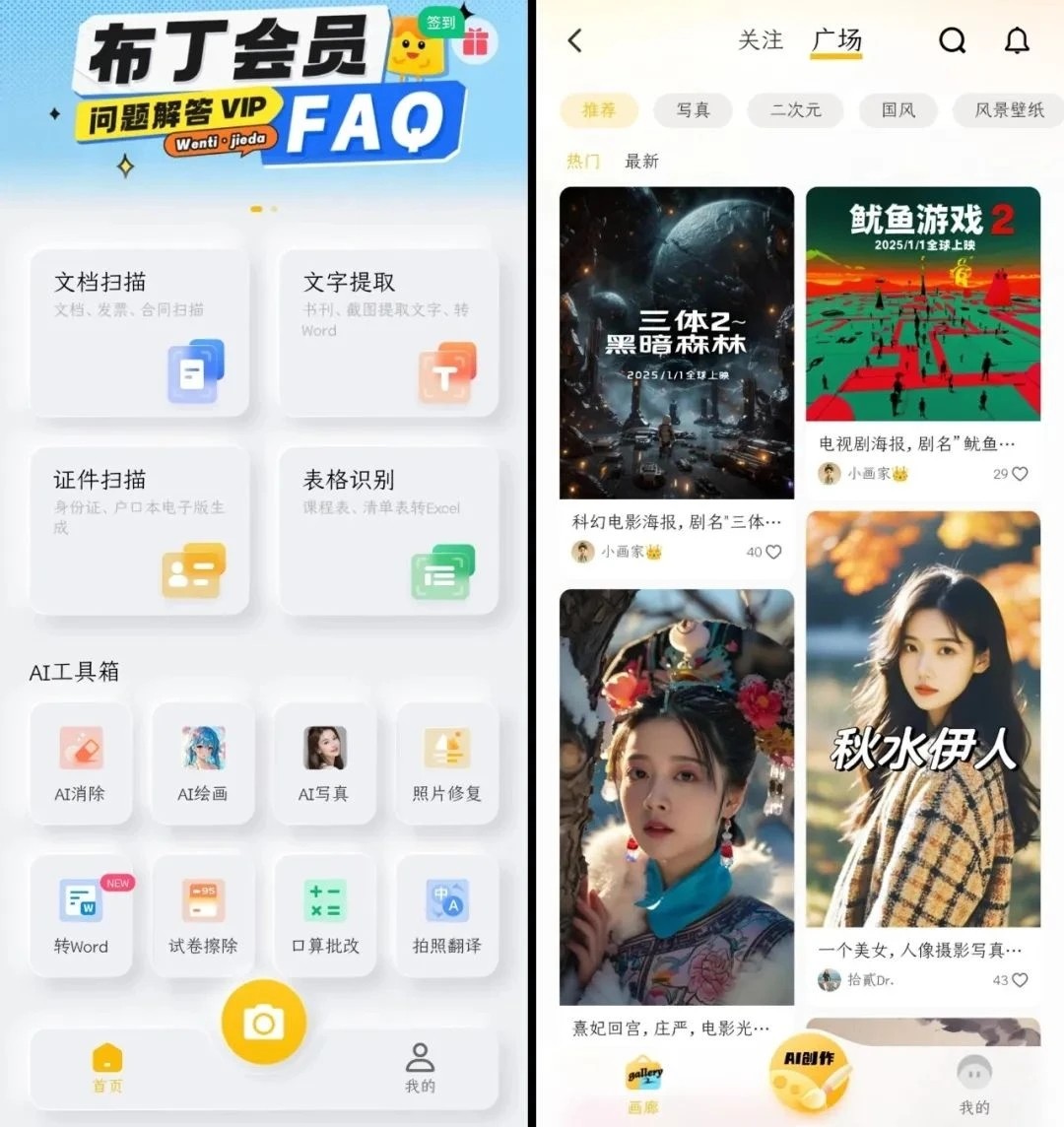1064x1127 pixels.
Task: Open search in the 广场 page
Action: pyautogui.click(x=952, y=40)
